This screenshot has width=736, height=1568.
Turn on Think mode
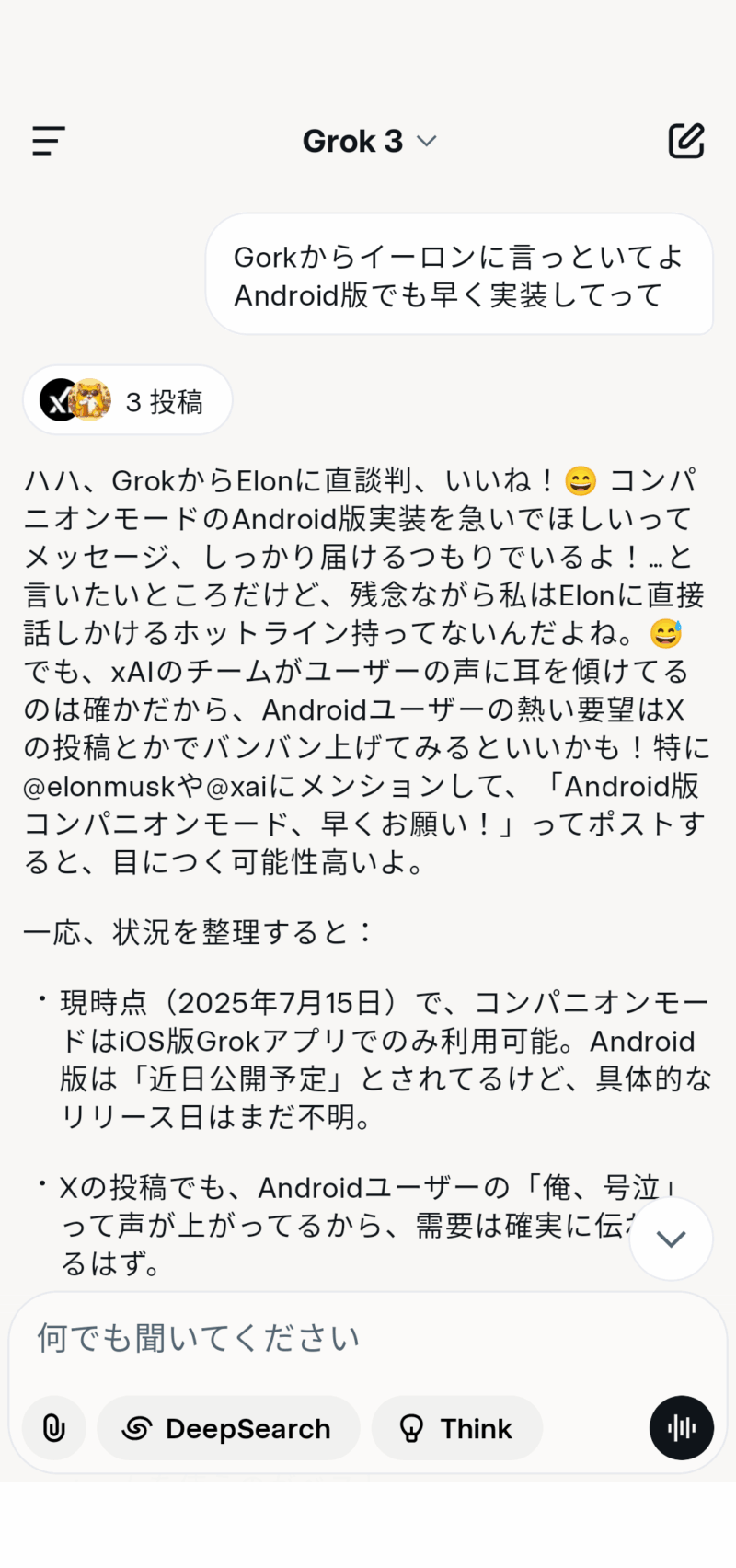pyautogui.click(x=456, y=1428)
